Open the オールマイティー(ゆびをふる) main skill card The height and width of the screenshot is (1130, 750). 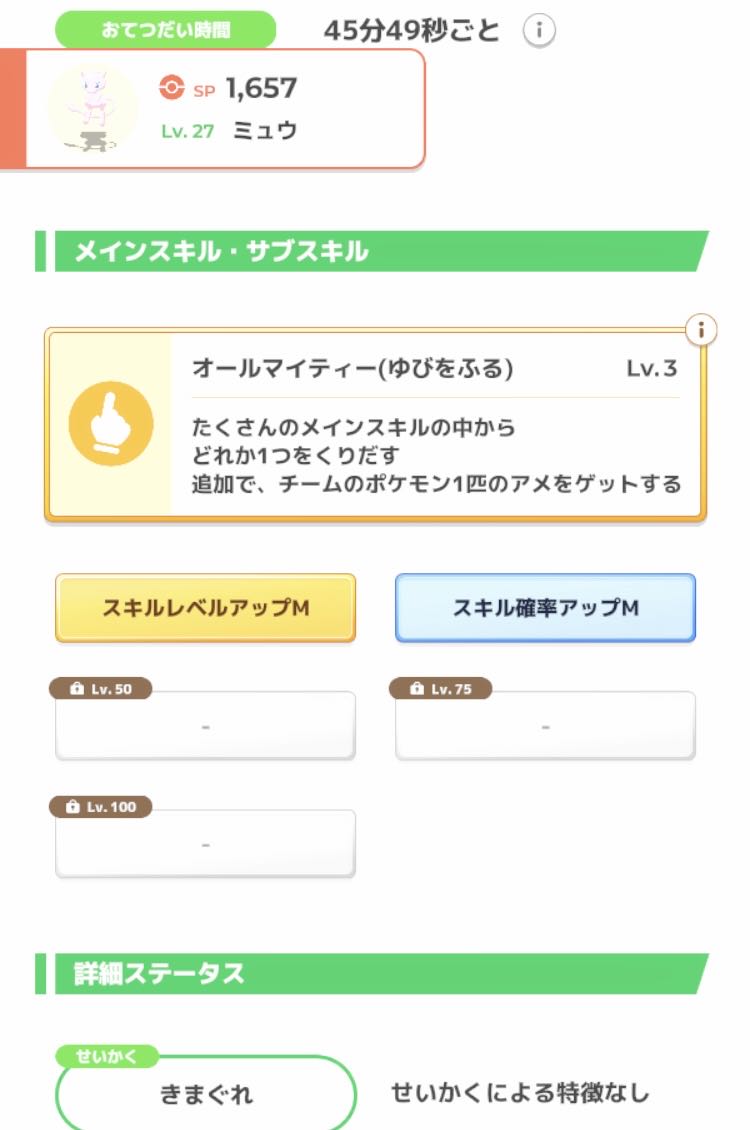click(x=375, y=425)
